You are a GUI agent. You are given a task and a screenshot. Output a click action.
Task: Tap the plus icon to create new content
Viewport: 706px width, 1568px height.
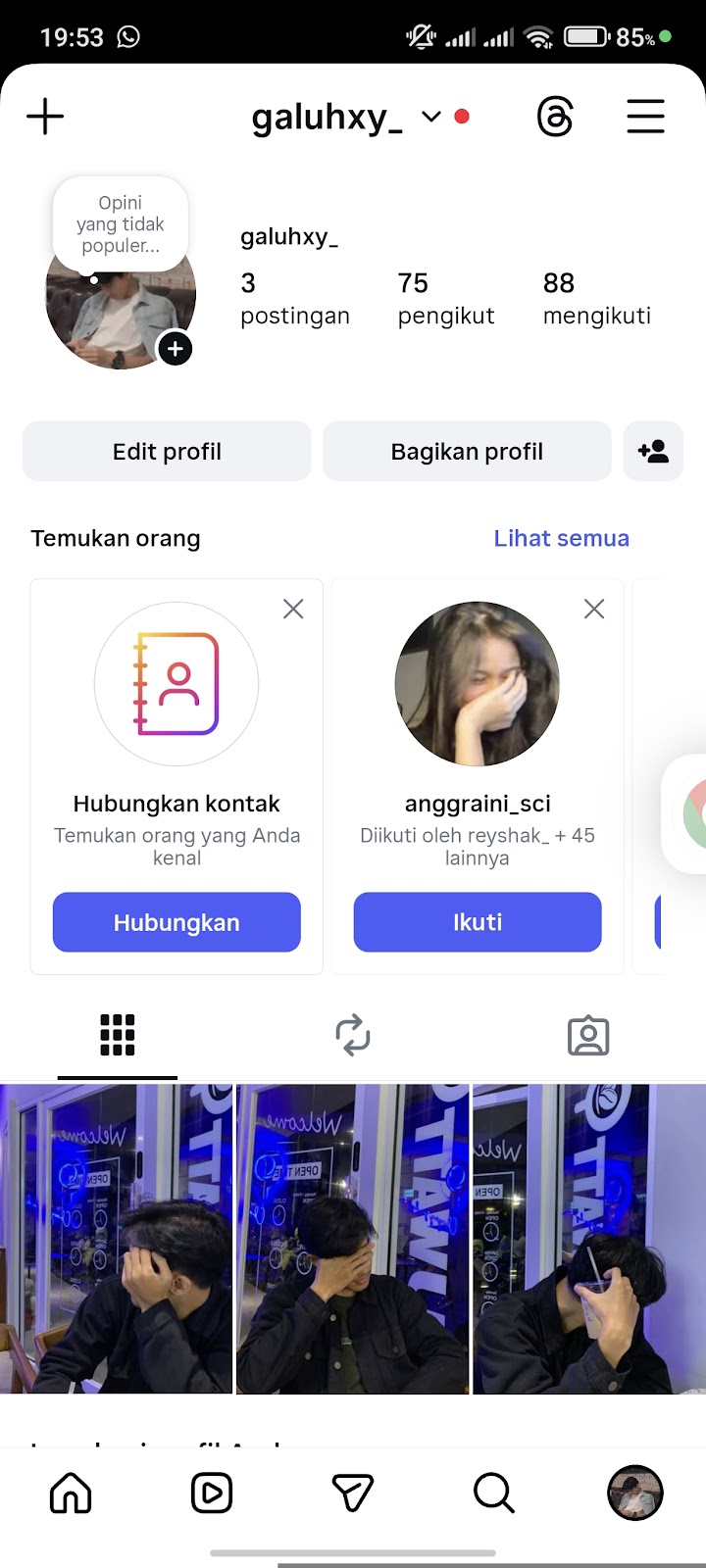point(45,118)
